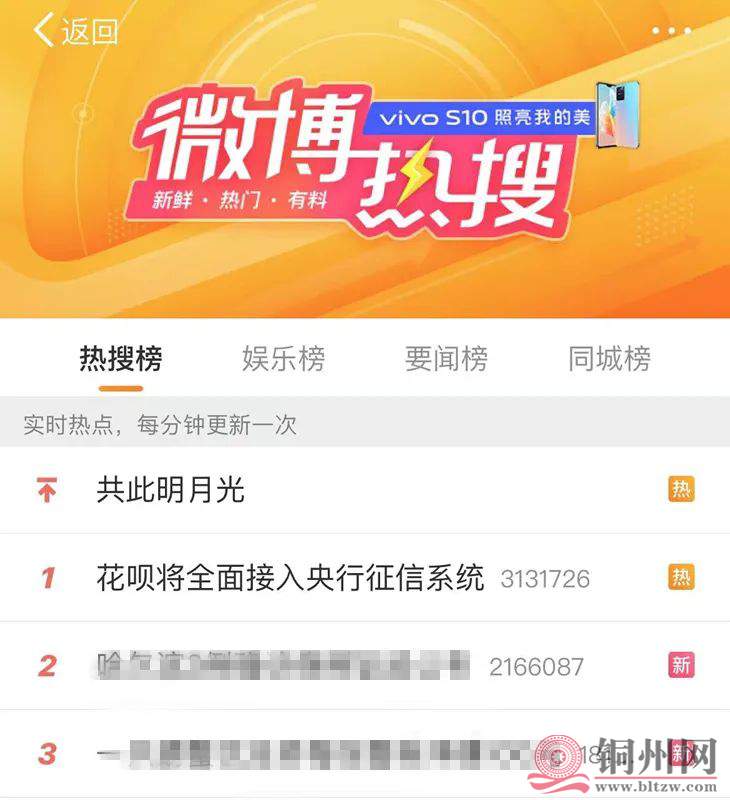Open topic 花呗将全面接入央行征信系统
Screen dimensions: 730x800
290,577
